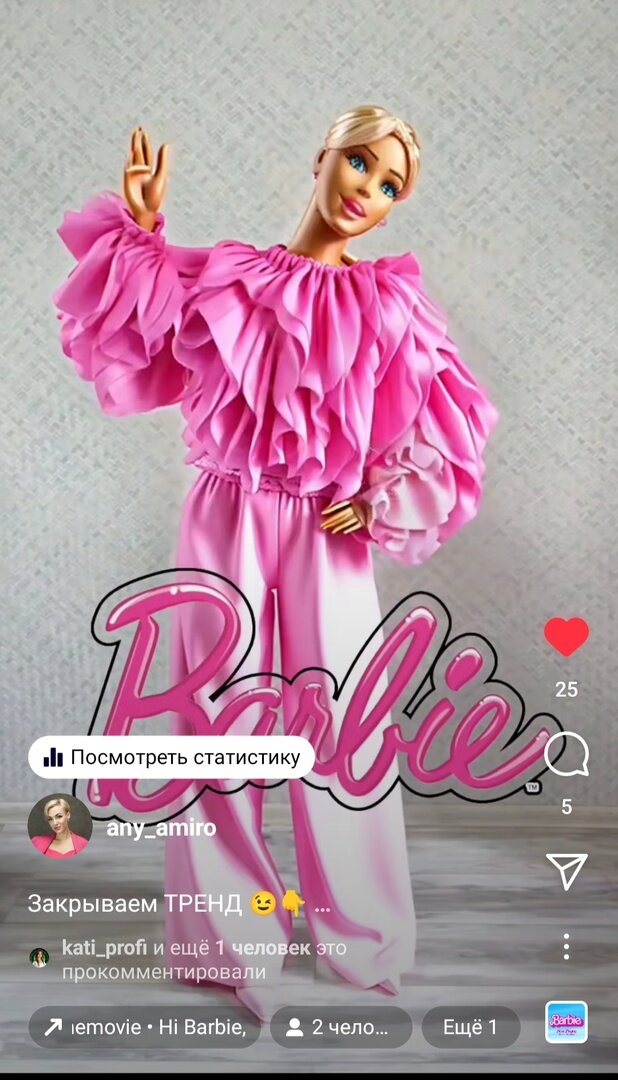Open any_amiro's profile picture
This screenshot has width=618, height=1080.
[x=60, y=826]
